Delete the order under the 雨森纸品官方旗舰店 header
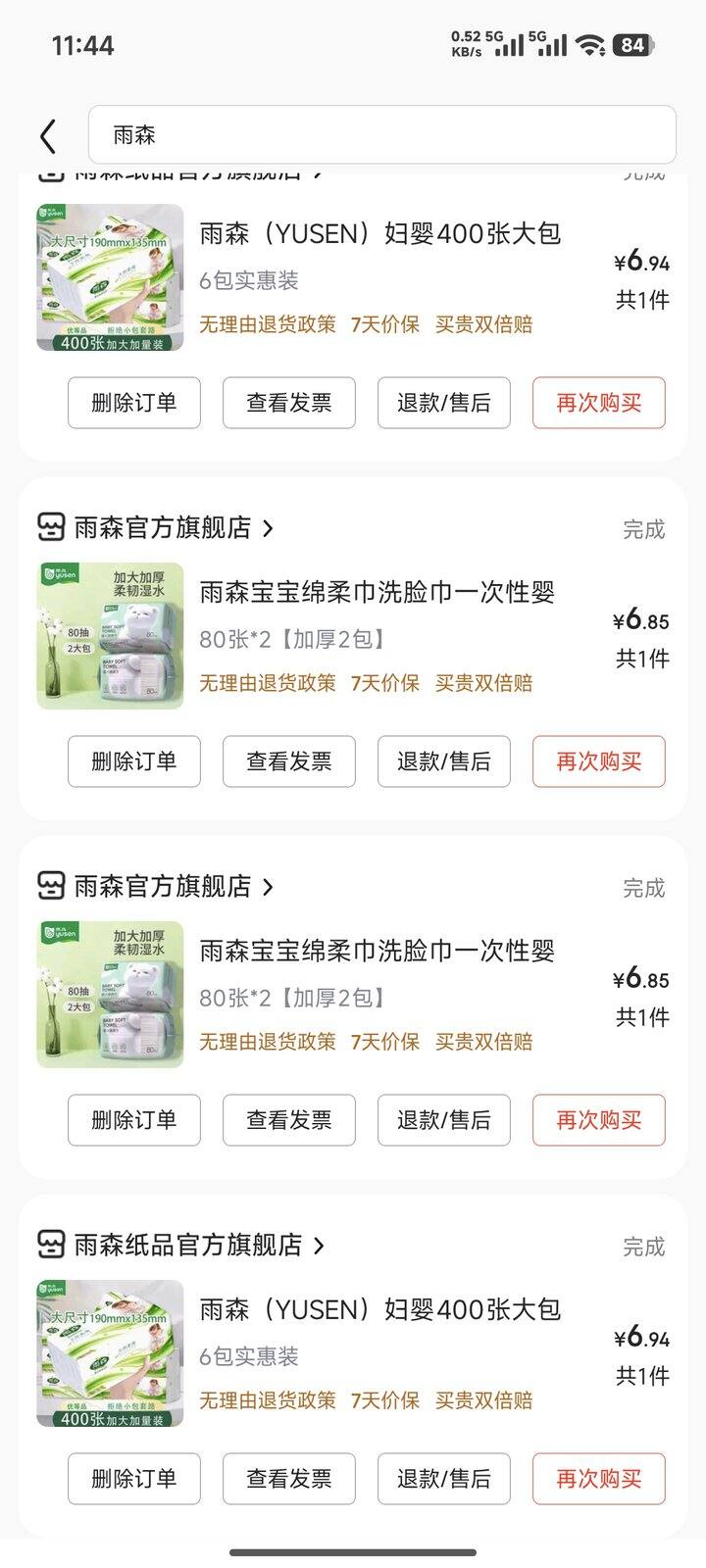 click(133, 1478)
